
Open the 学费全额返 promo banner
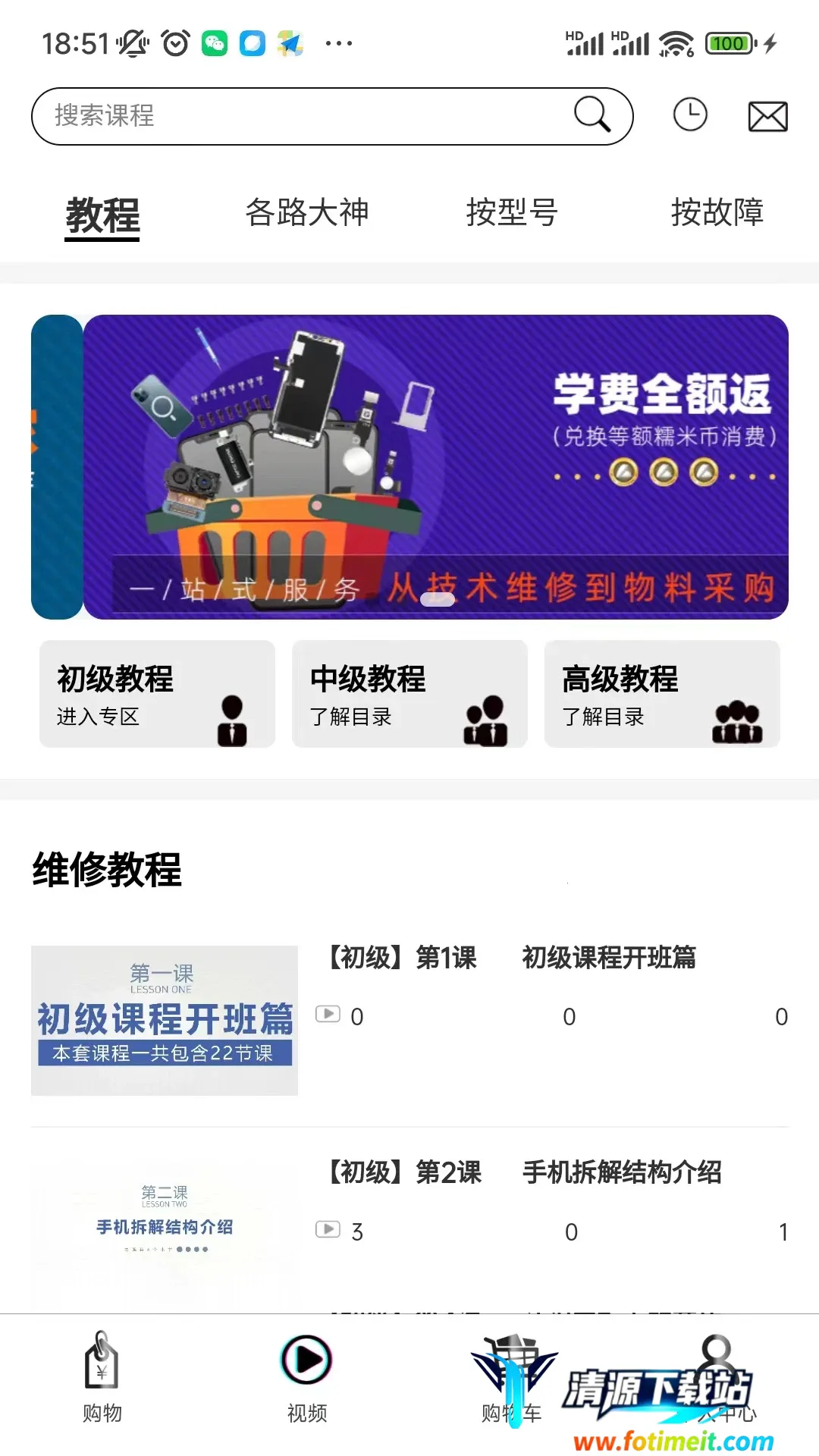(435, 466)
